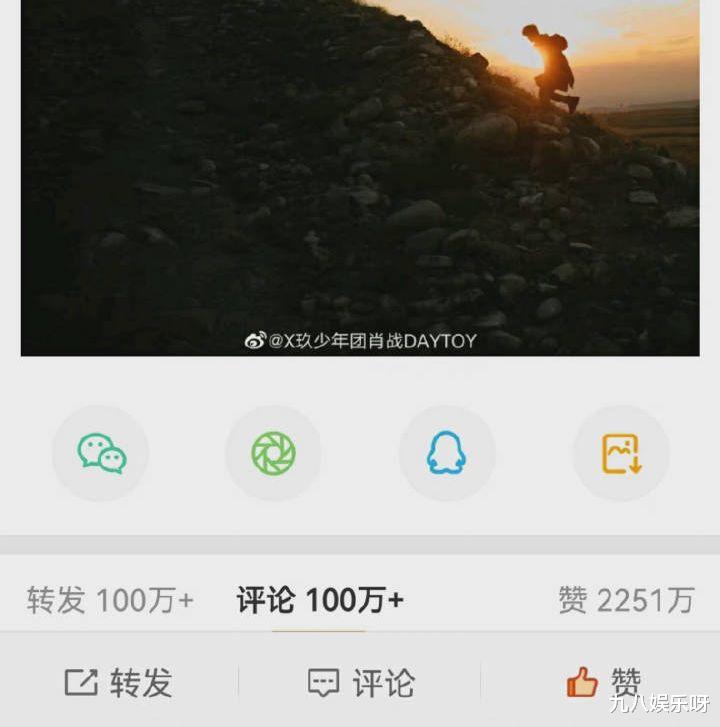Tap the yellow image-download share icon

[x=620, y=453]
